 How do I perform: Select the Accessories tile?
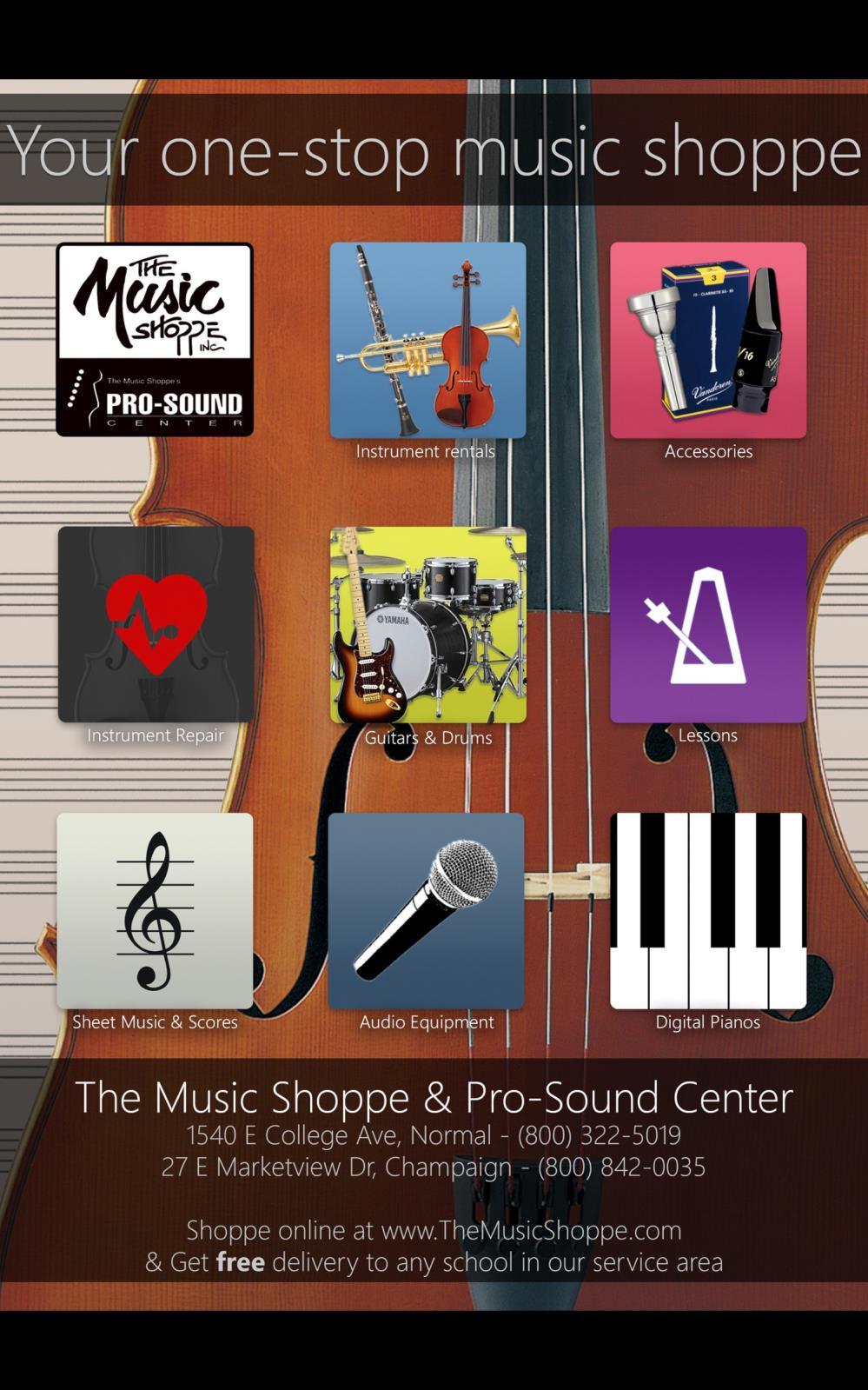(708, 340)
